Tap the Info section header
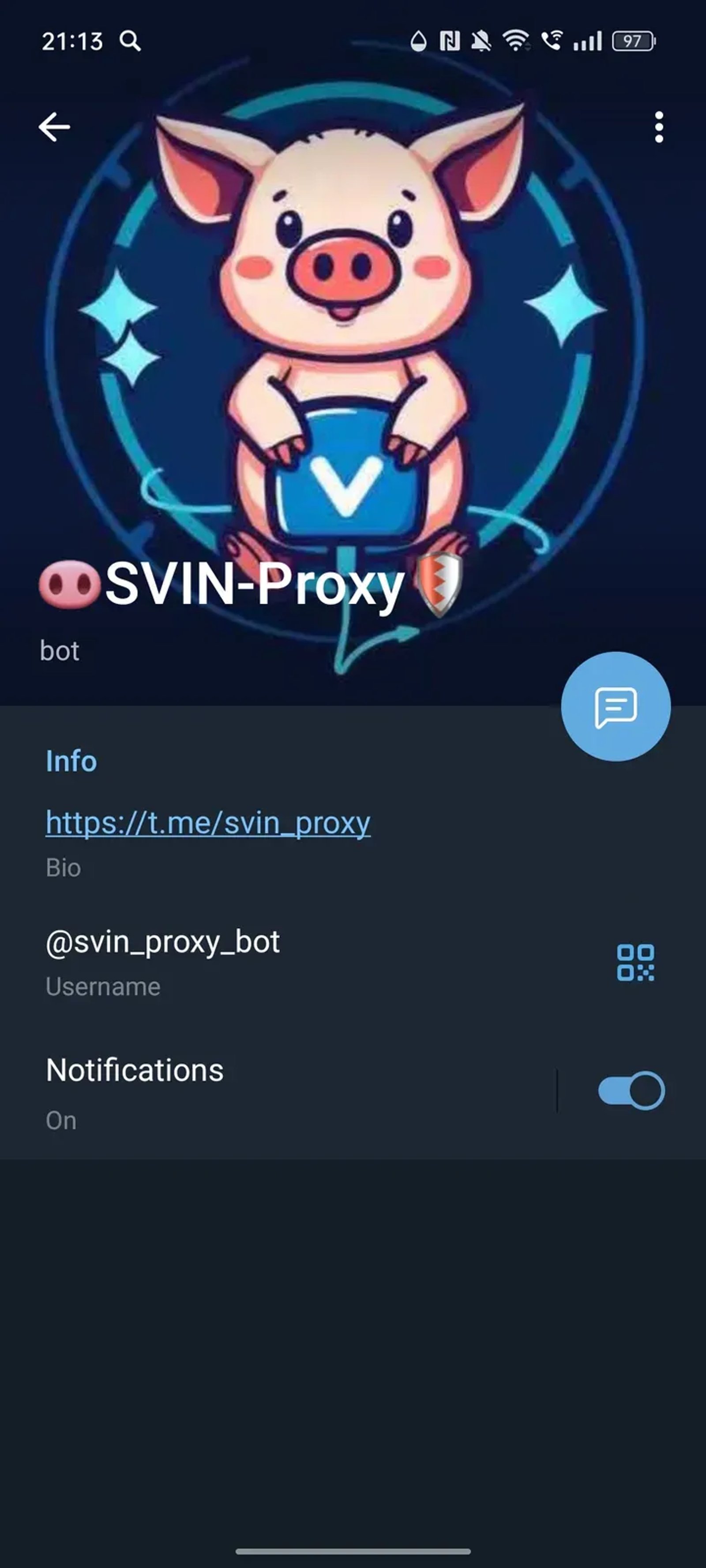Screen dimensions: 706x1568 pyautogui.click(x=69, y=761)
